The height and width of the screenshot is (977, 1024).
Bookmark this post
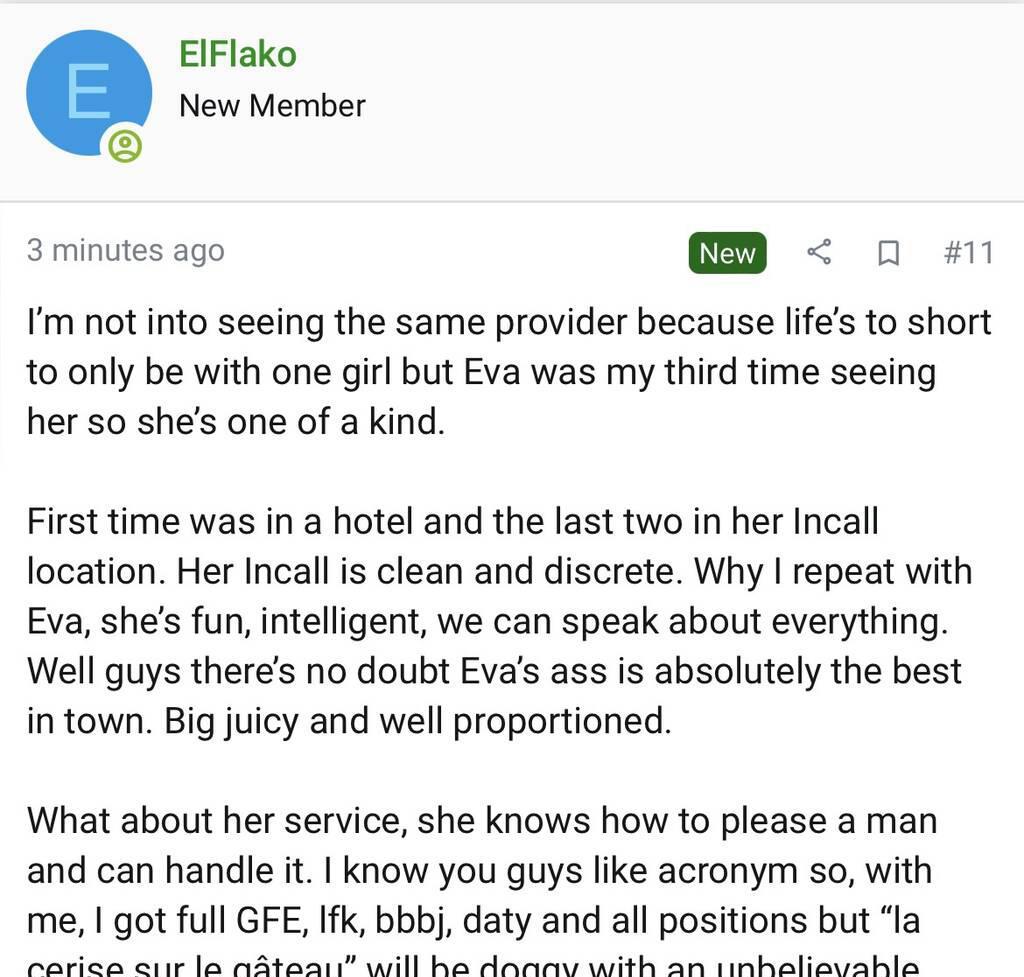pyautogui.click(x=887, y=253)
